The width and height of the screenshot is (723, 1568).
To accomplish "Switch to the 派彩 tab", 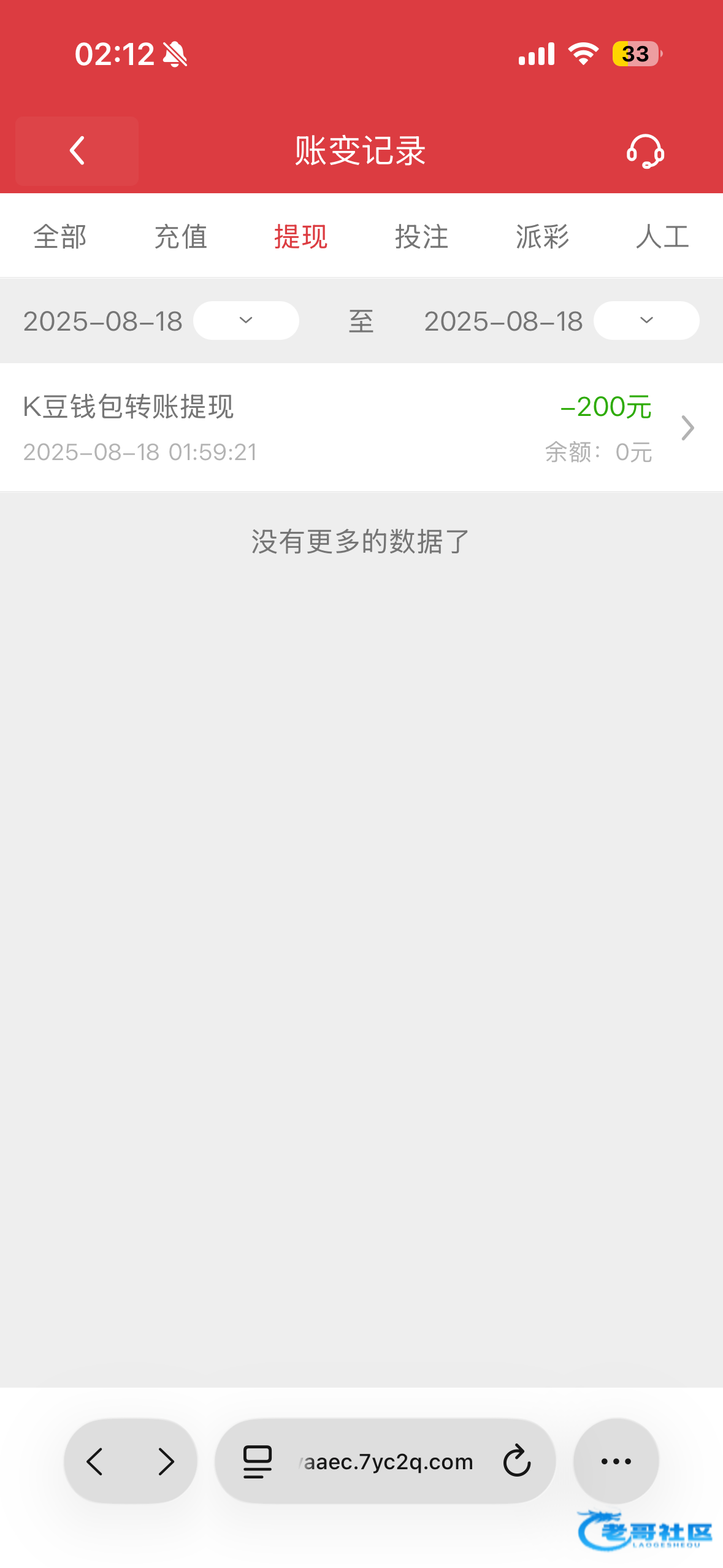I will click(543, 237).
